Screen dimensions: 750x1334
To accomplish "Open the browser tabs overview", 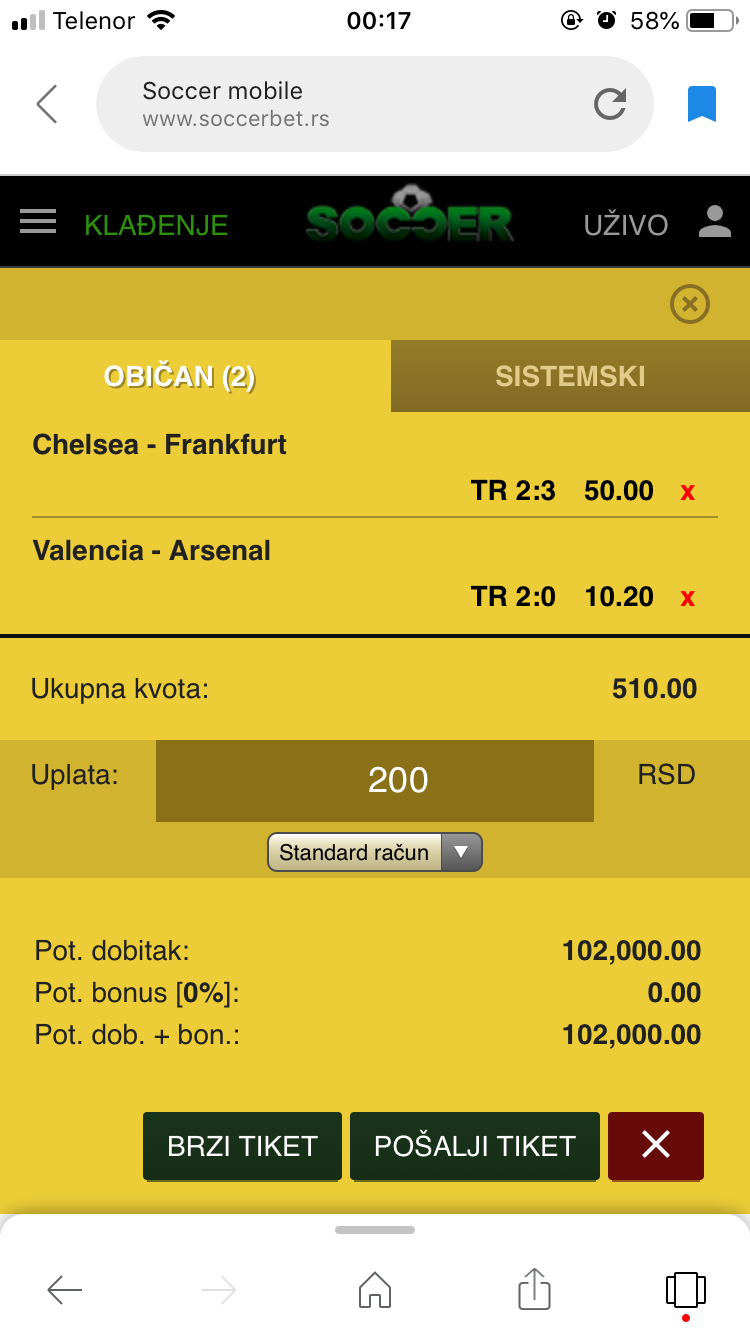I will click(685, 1289).
